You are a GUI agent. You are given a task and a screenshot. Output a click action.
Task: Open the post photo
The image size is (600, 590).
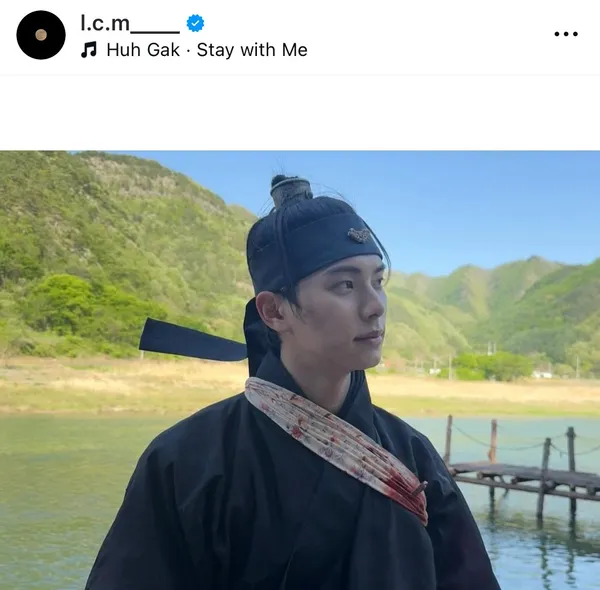(300, 370)
